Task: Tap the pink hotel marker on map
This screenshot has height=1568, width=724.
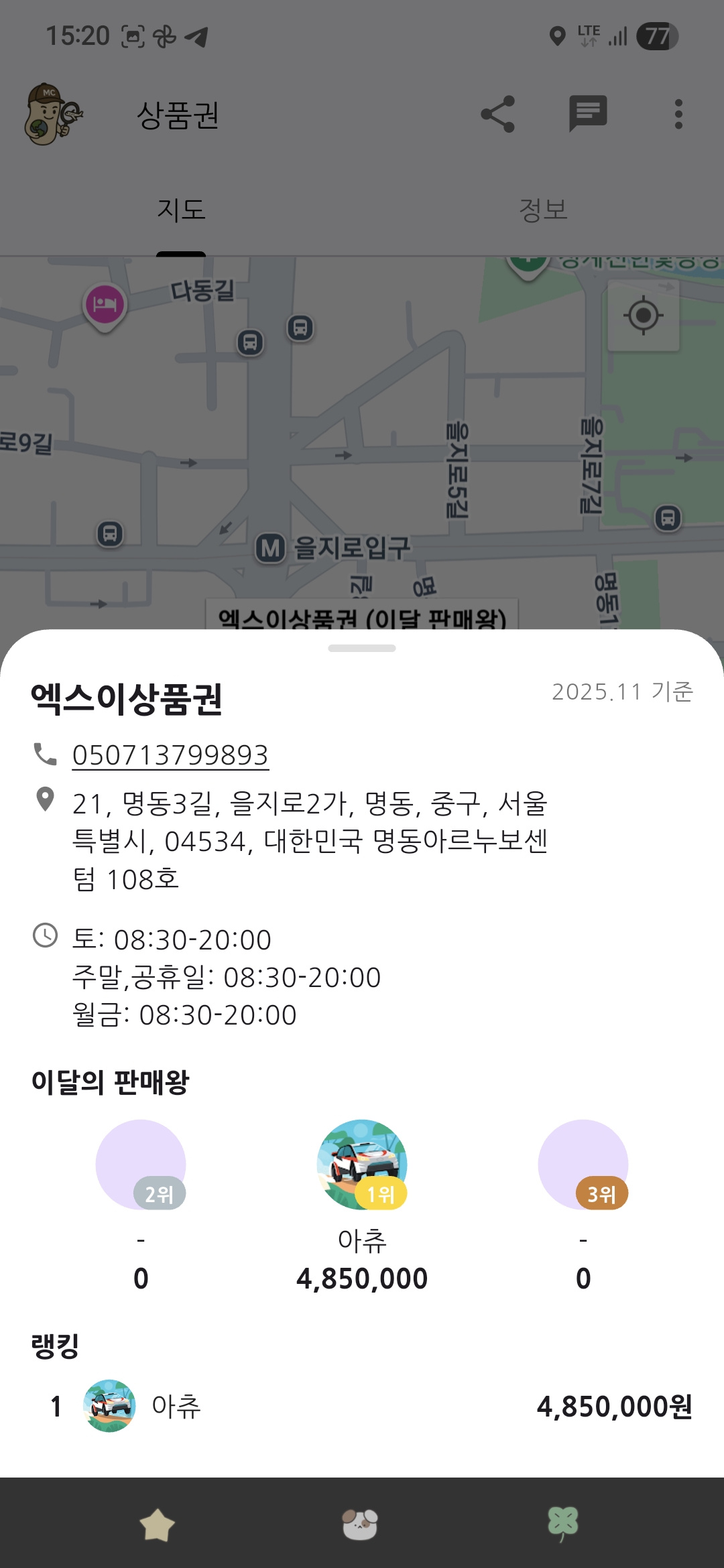Action: click(x=105, y=305)
